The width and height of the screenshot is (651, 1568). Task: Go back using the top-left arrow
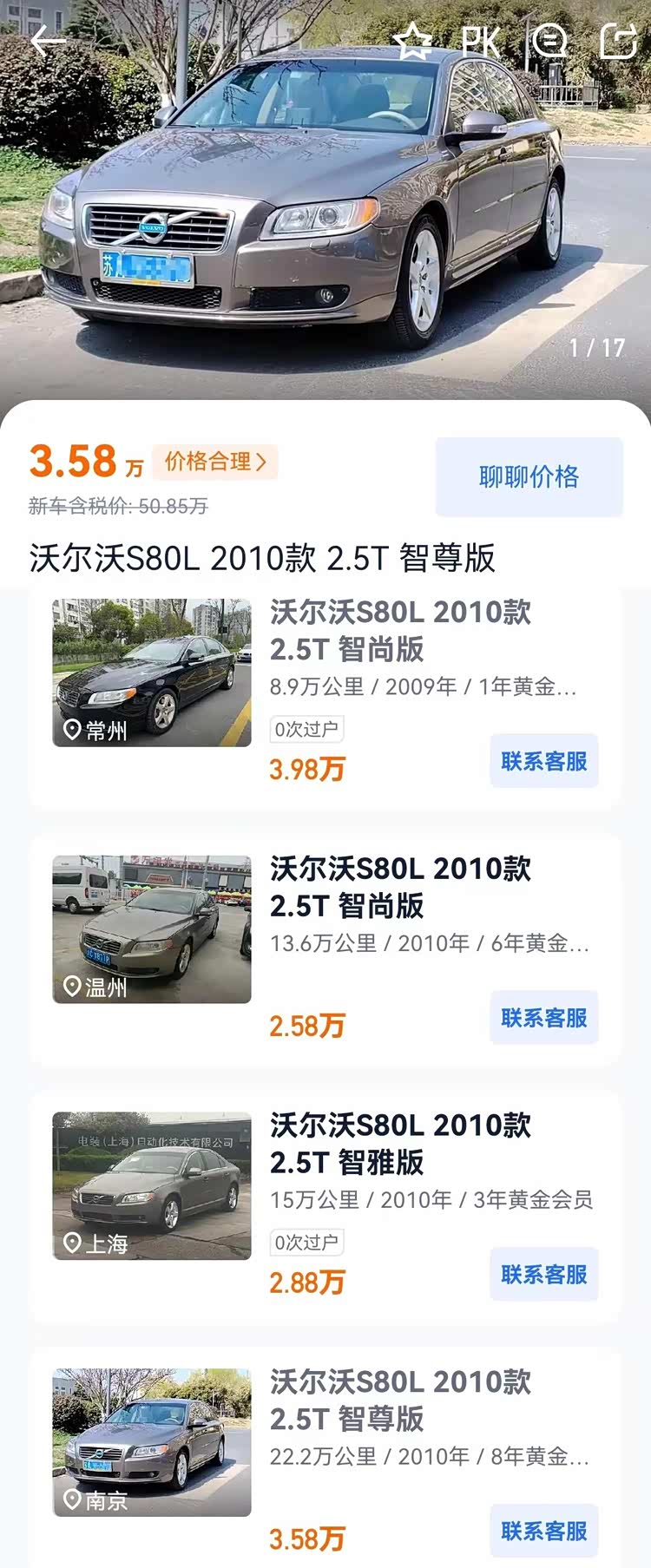[48, 41]
